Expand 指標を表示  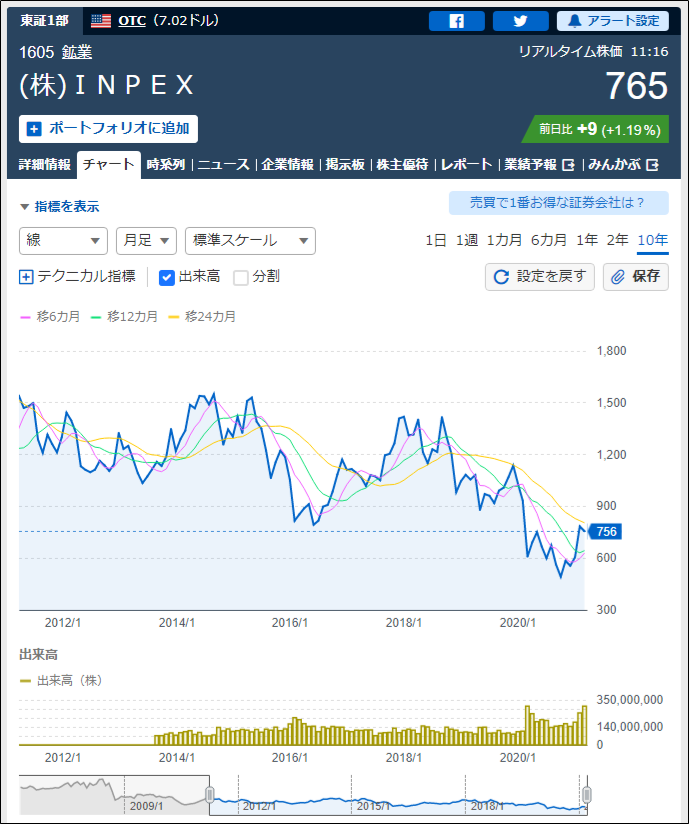(60, 206)
